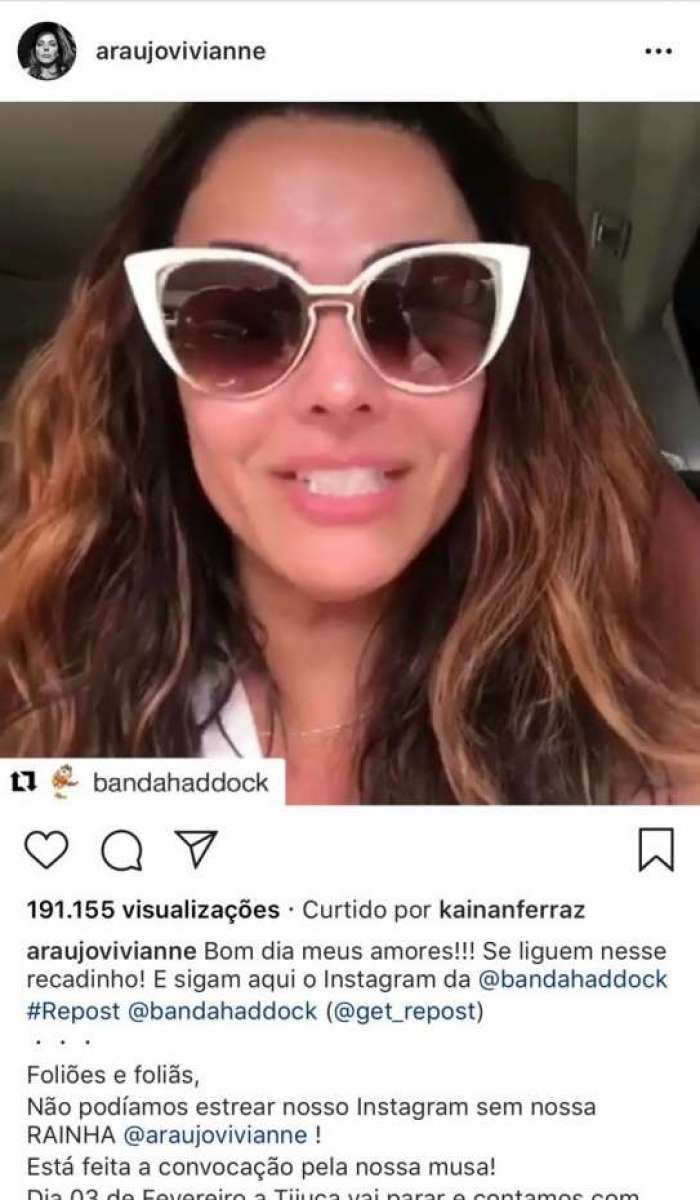Tap the araujovivianne username in the header
The image size is (700, 1200).
pos(181,51)
